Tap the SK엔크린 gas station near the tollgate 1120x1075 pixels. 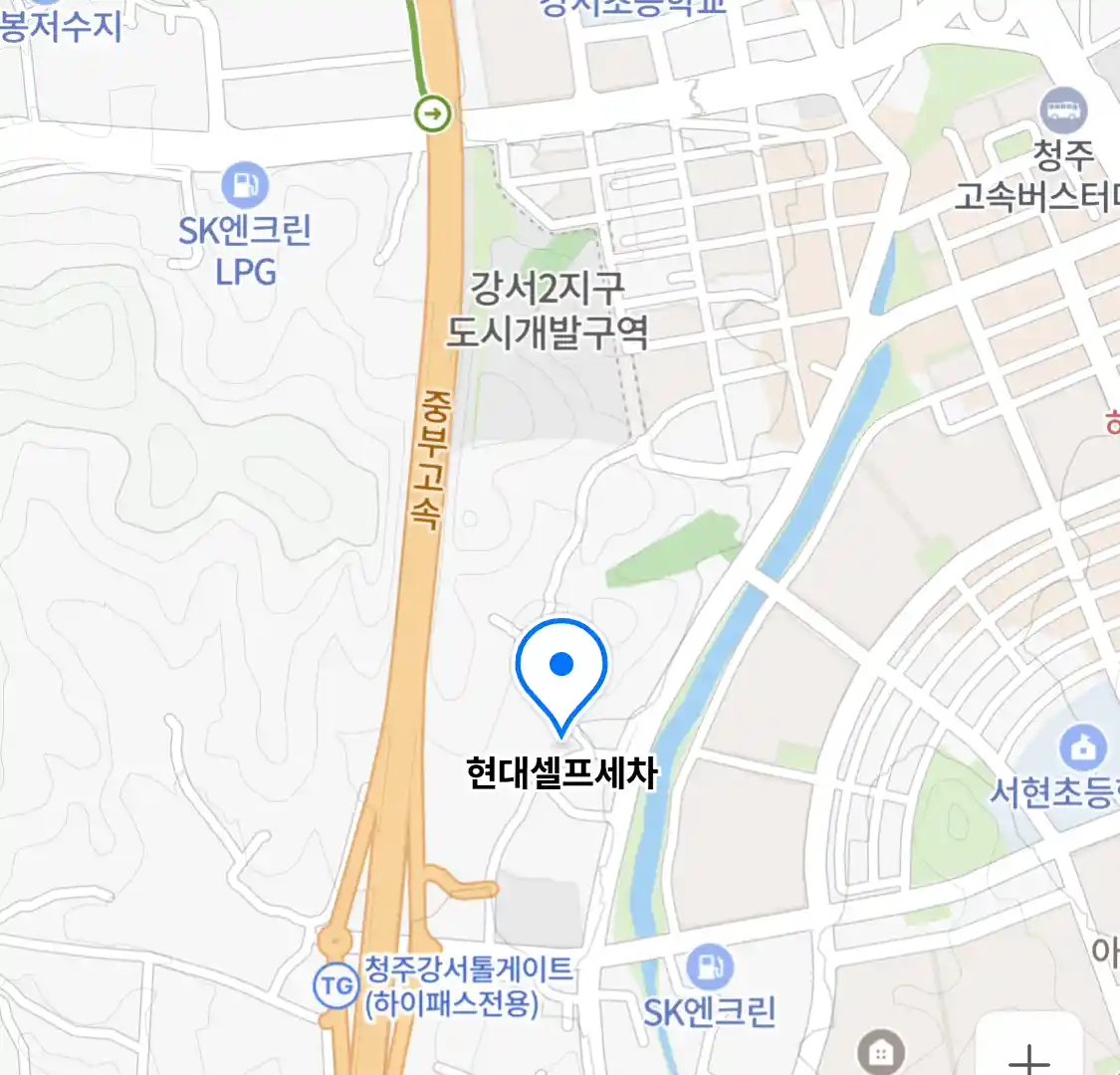click(x=709, y=967)
